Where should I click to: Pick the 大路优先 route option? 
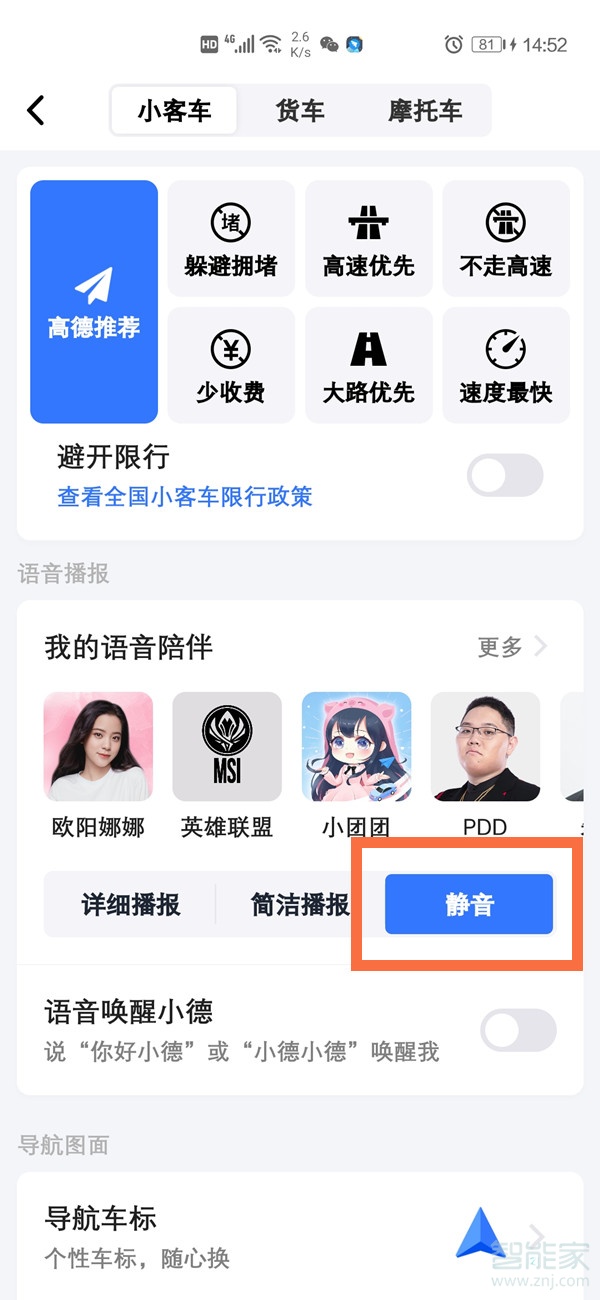point(368,365)
